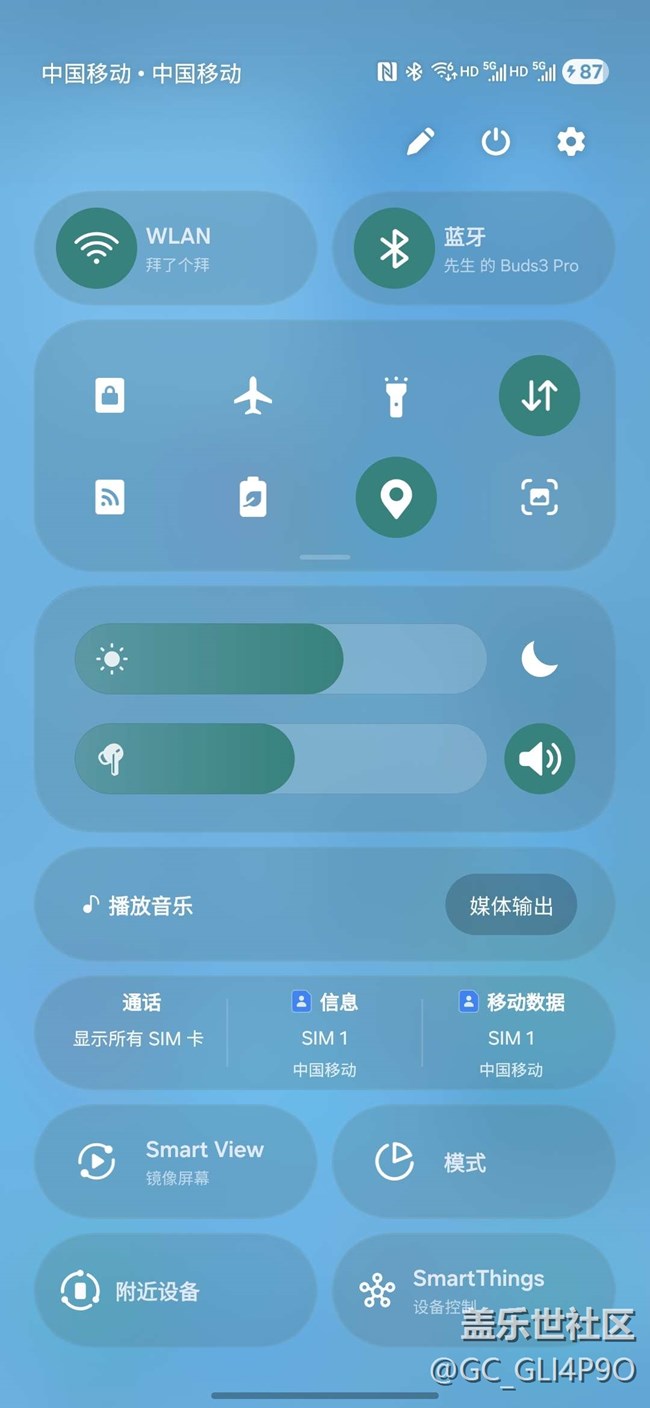Open 媒体输出 media output

pos(511,906)
